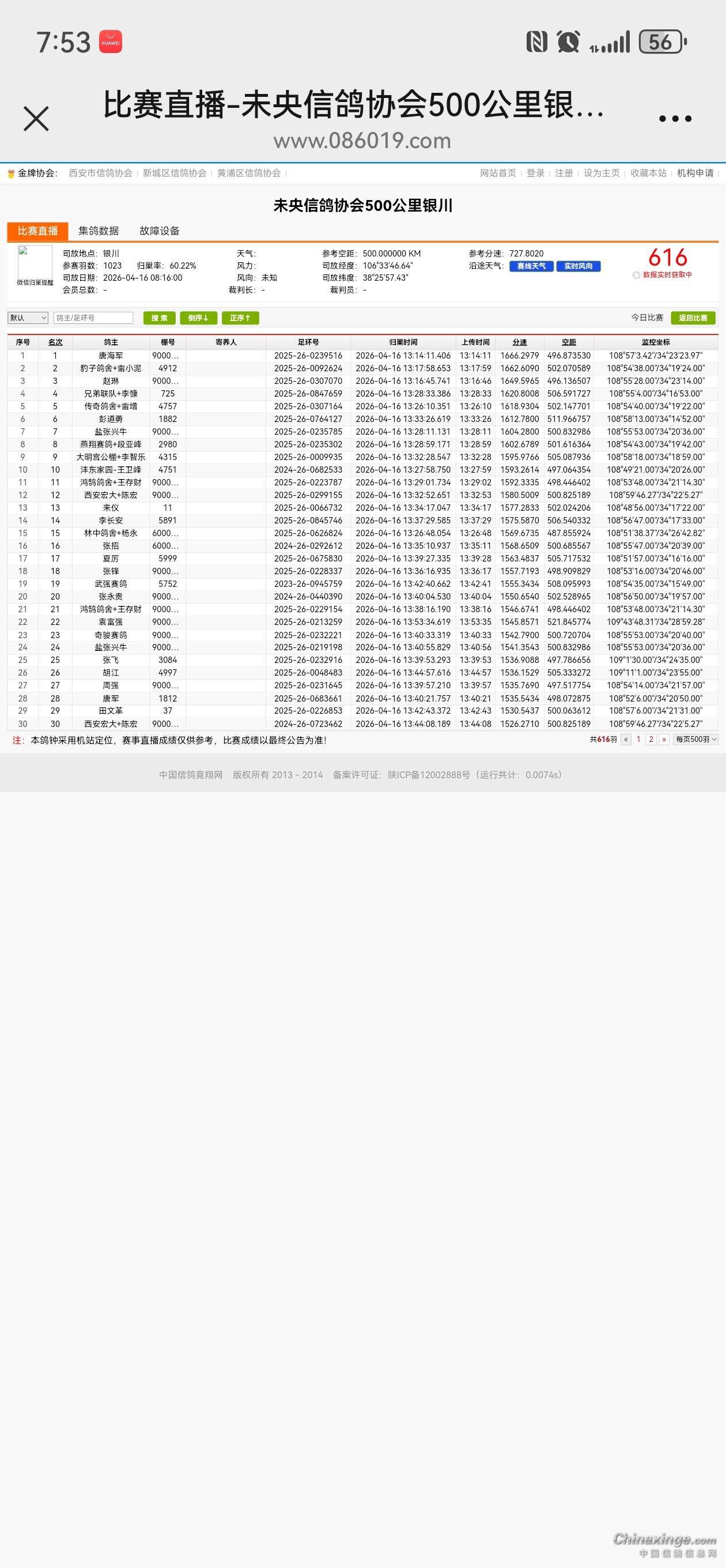Select the 比赛直播 tab

37,231
